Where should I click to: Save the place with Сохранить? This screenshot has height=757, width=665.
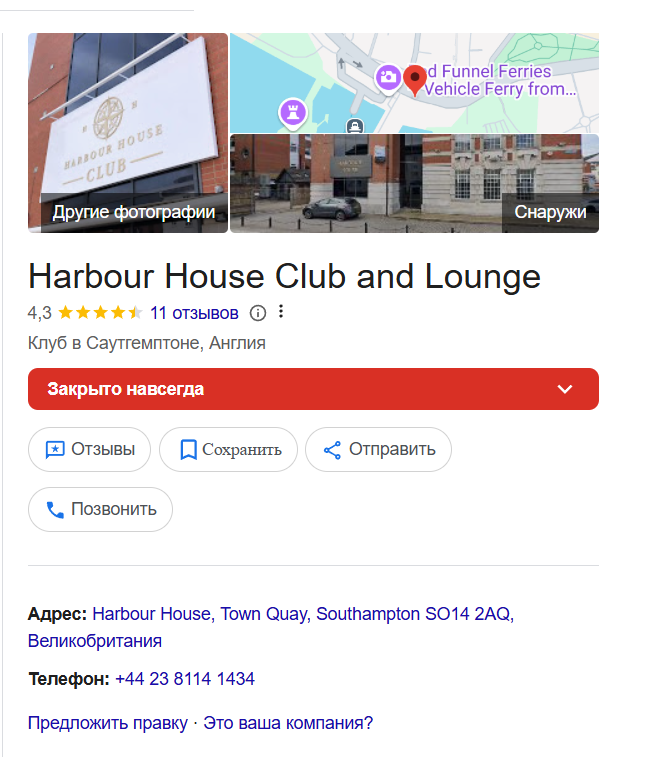coord(228,450)
